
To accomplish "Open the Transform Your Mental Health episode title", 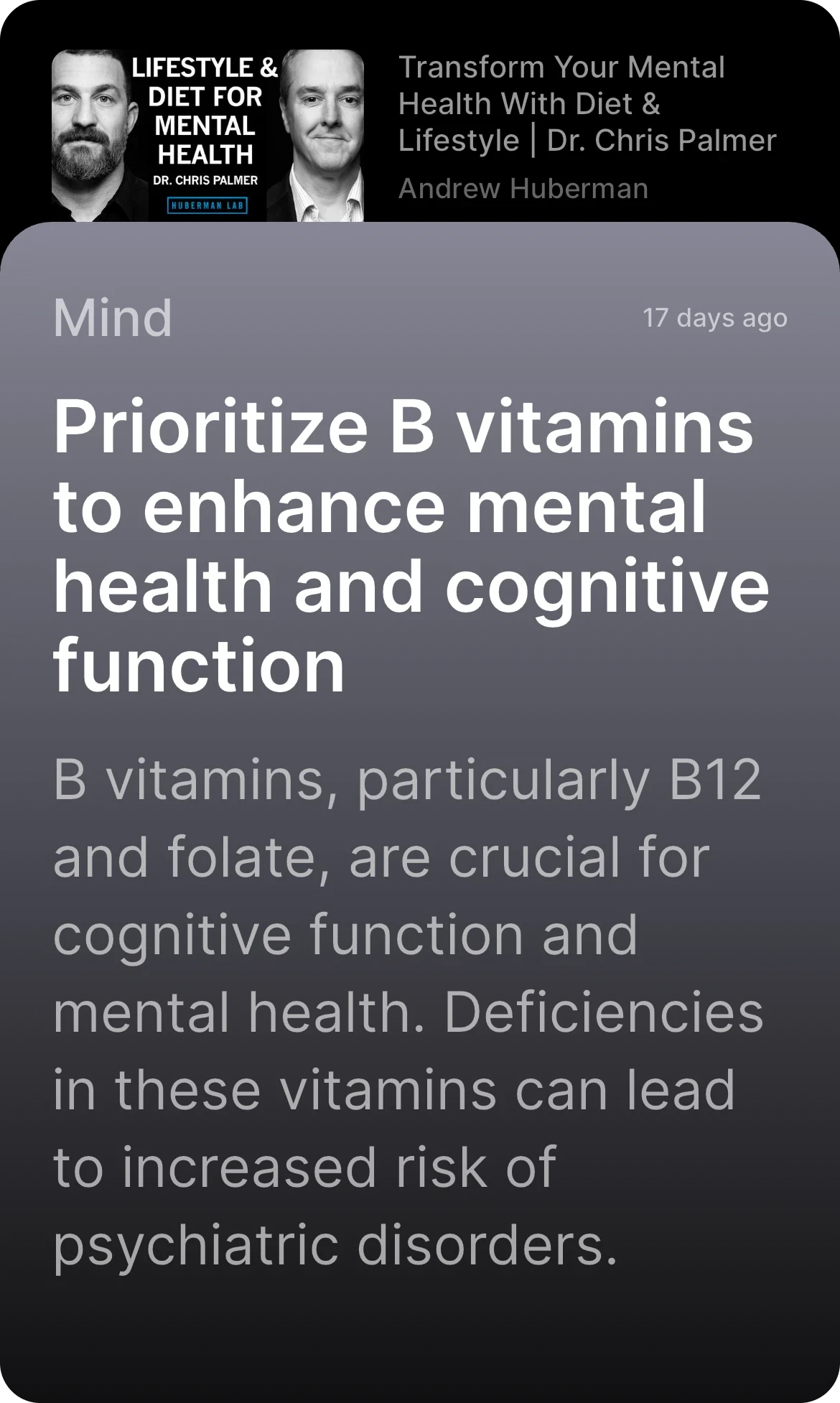I will pos(587,103).
